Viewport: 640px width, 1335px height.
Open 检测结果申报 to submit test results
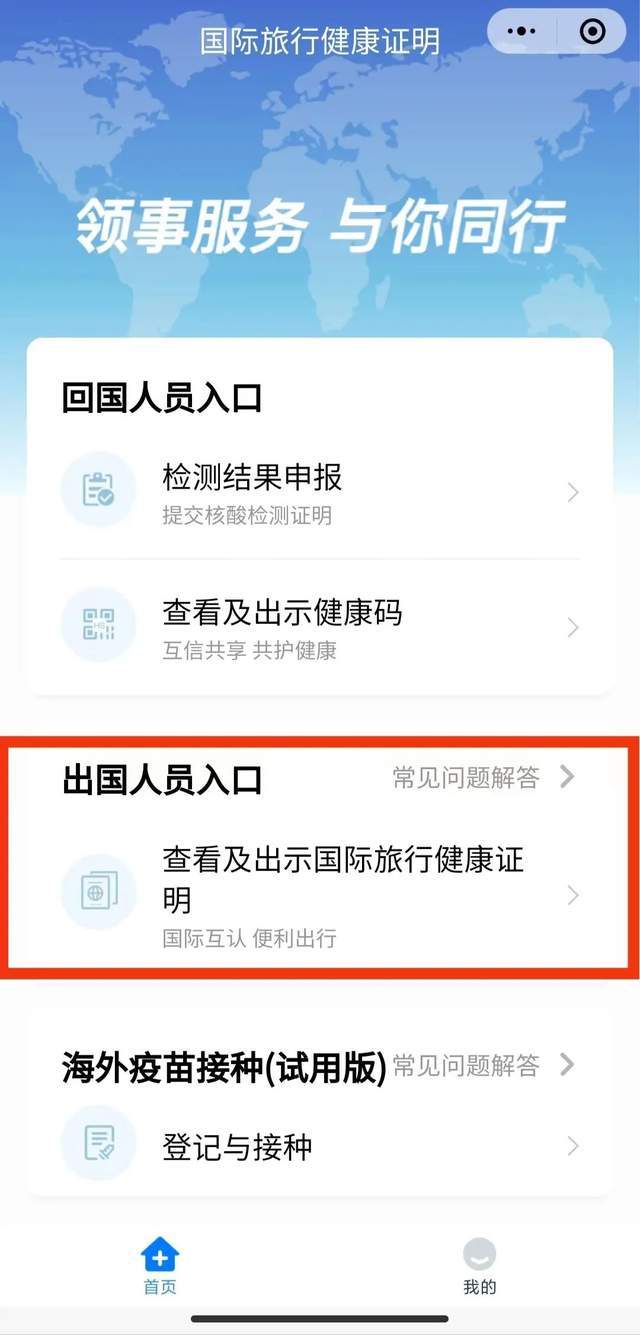pyautogui.click(x=319, y=492)
